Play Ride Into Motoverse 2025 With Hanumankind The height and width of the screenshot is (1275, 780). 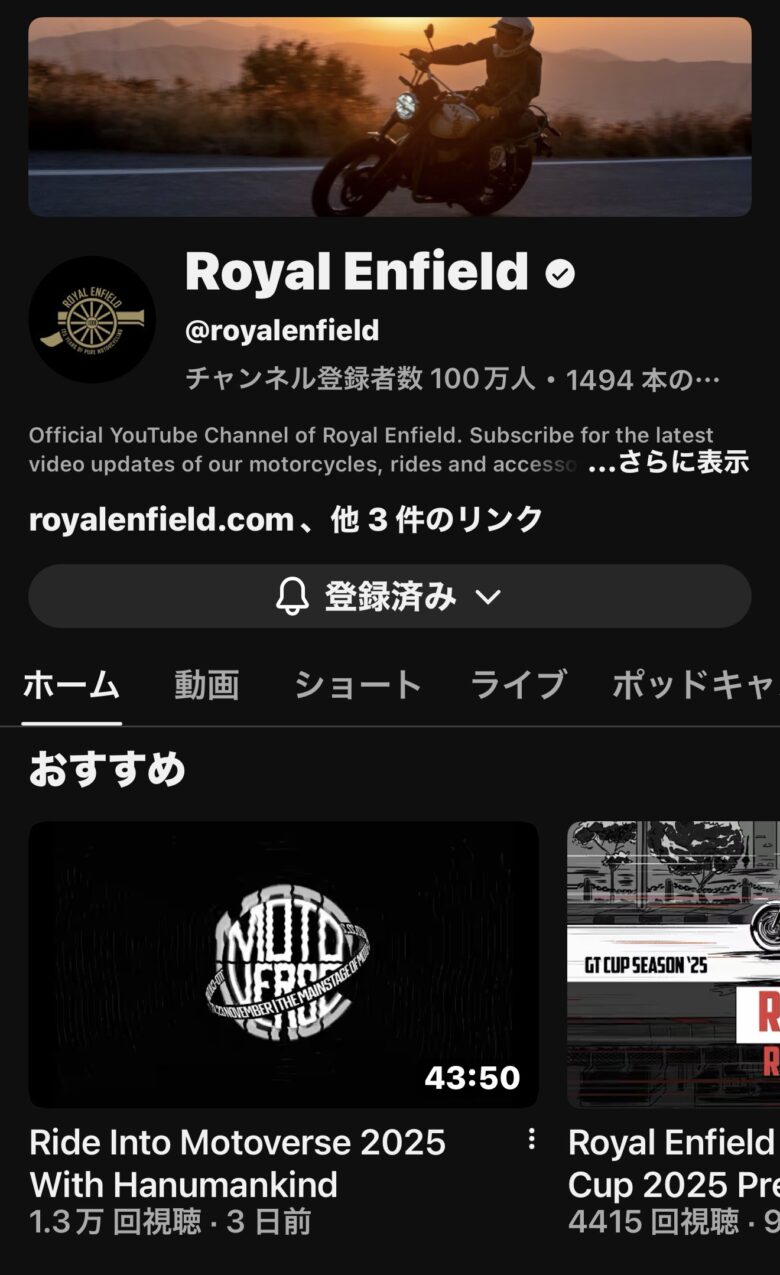pyautogui.click(x=283, y=965)
